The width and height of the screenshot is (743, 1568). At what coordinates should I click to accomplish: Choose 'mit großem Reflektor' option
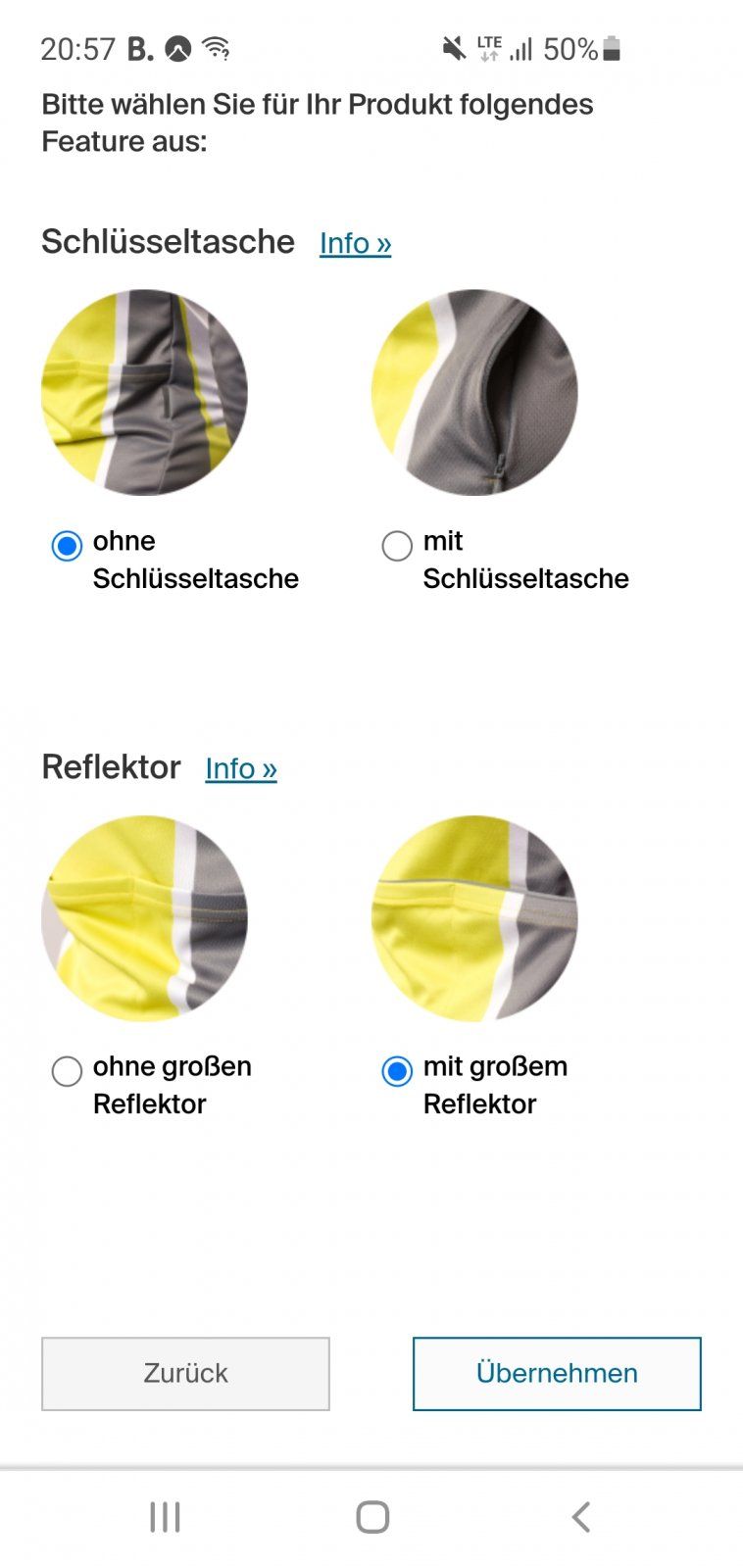pyautogui.click(x=397, y=1071)
